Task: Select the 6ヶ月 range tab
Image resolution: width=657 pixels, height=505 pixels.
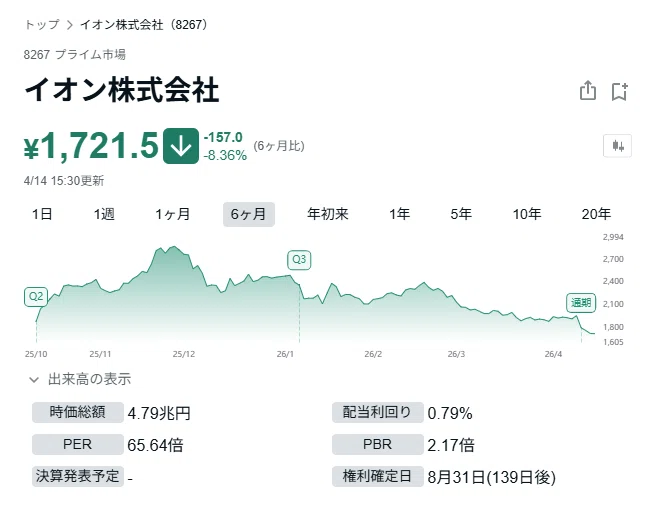Action: coord(248,214)
